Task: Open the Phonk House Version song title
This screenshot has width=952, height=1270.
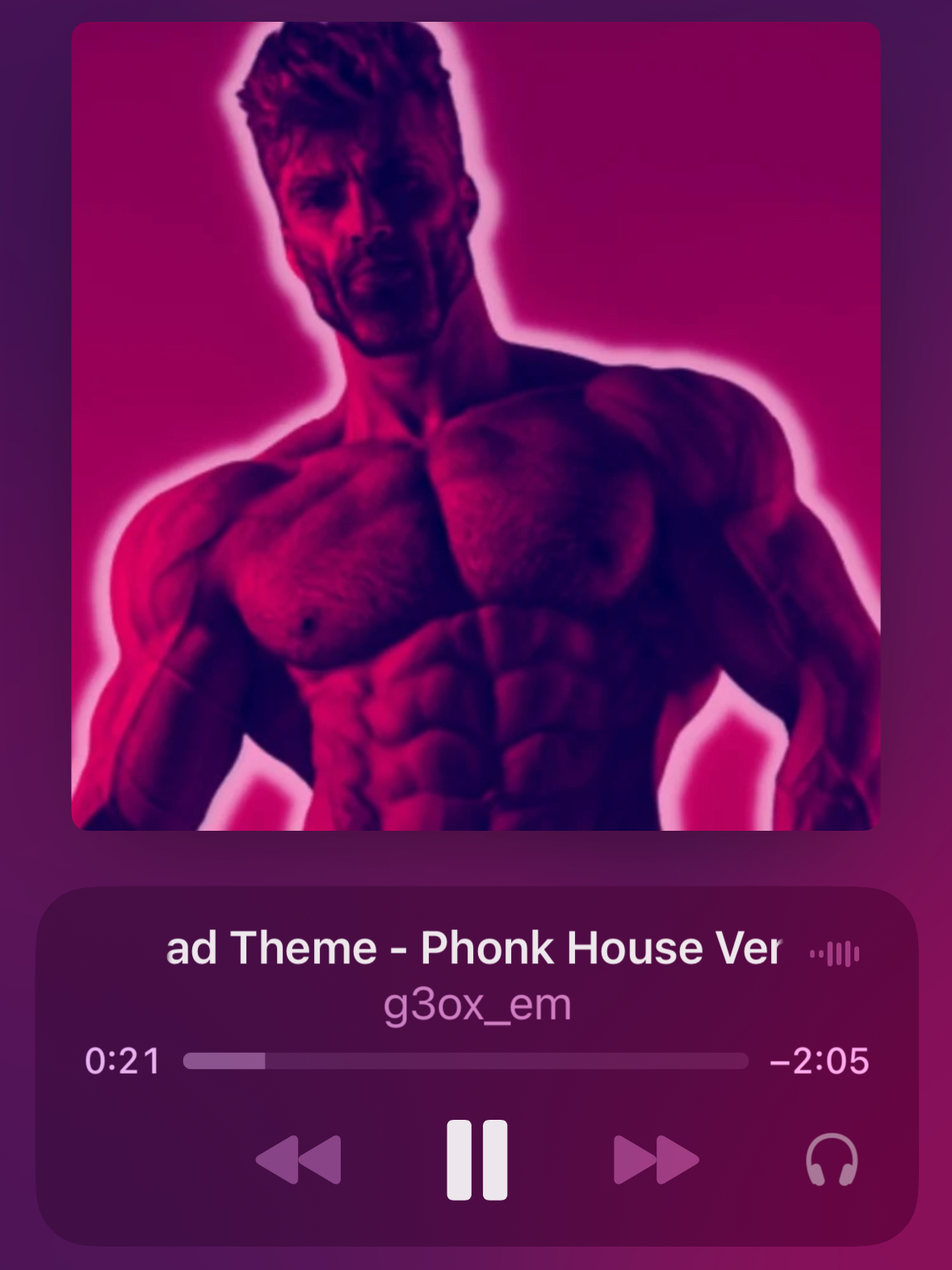Action: click(473, 948)
